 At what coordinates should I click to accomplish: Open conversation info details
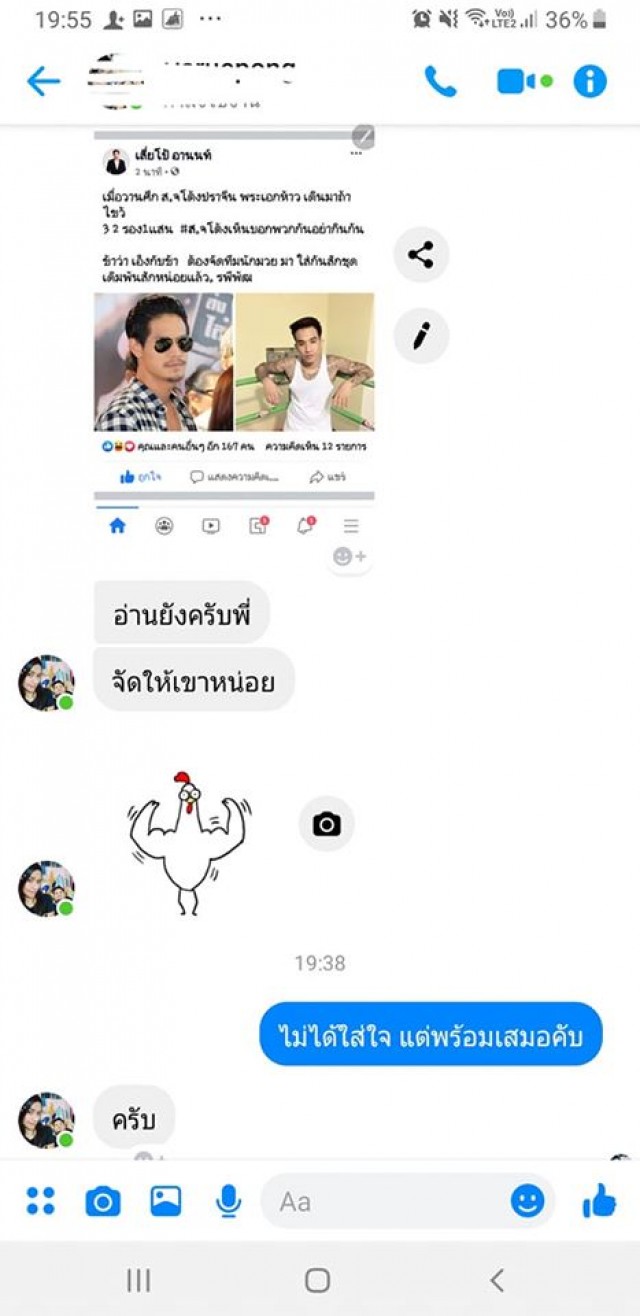click(x=590, y=81)
